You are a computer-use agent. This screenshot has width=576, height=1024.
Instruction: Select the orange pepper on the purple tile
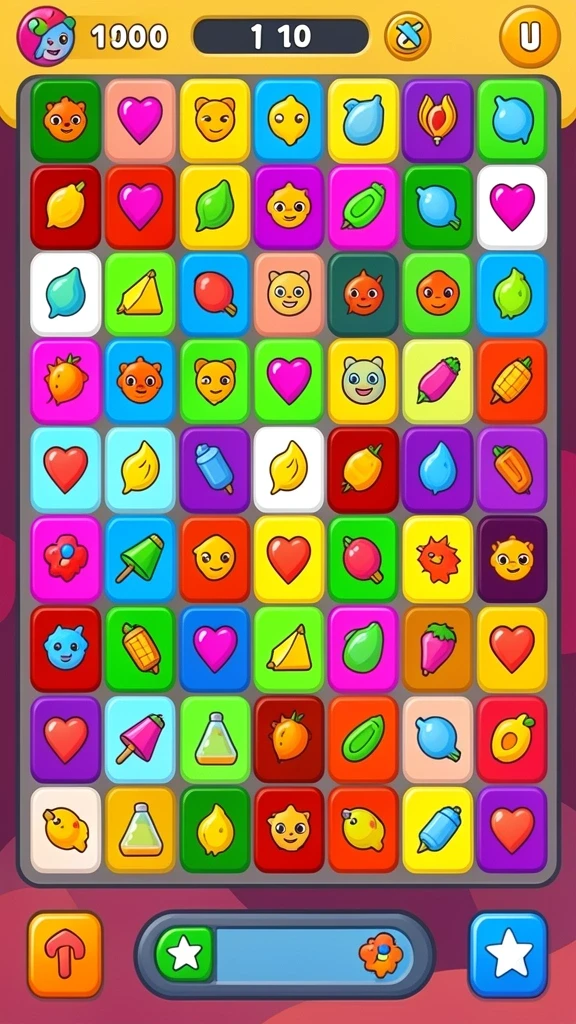point(512,470)
